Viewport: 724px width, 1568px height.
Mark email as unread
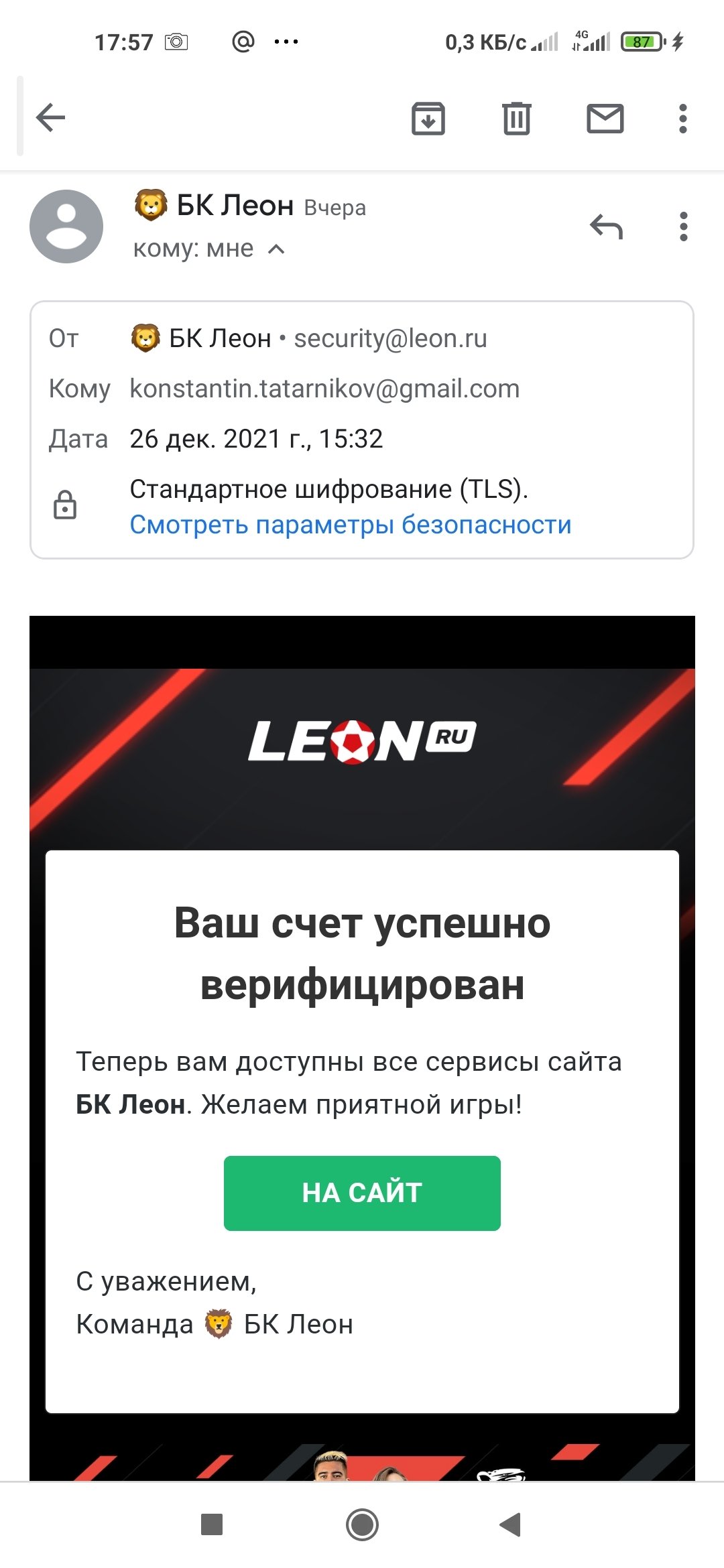[x=605, y=119]
